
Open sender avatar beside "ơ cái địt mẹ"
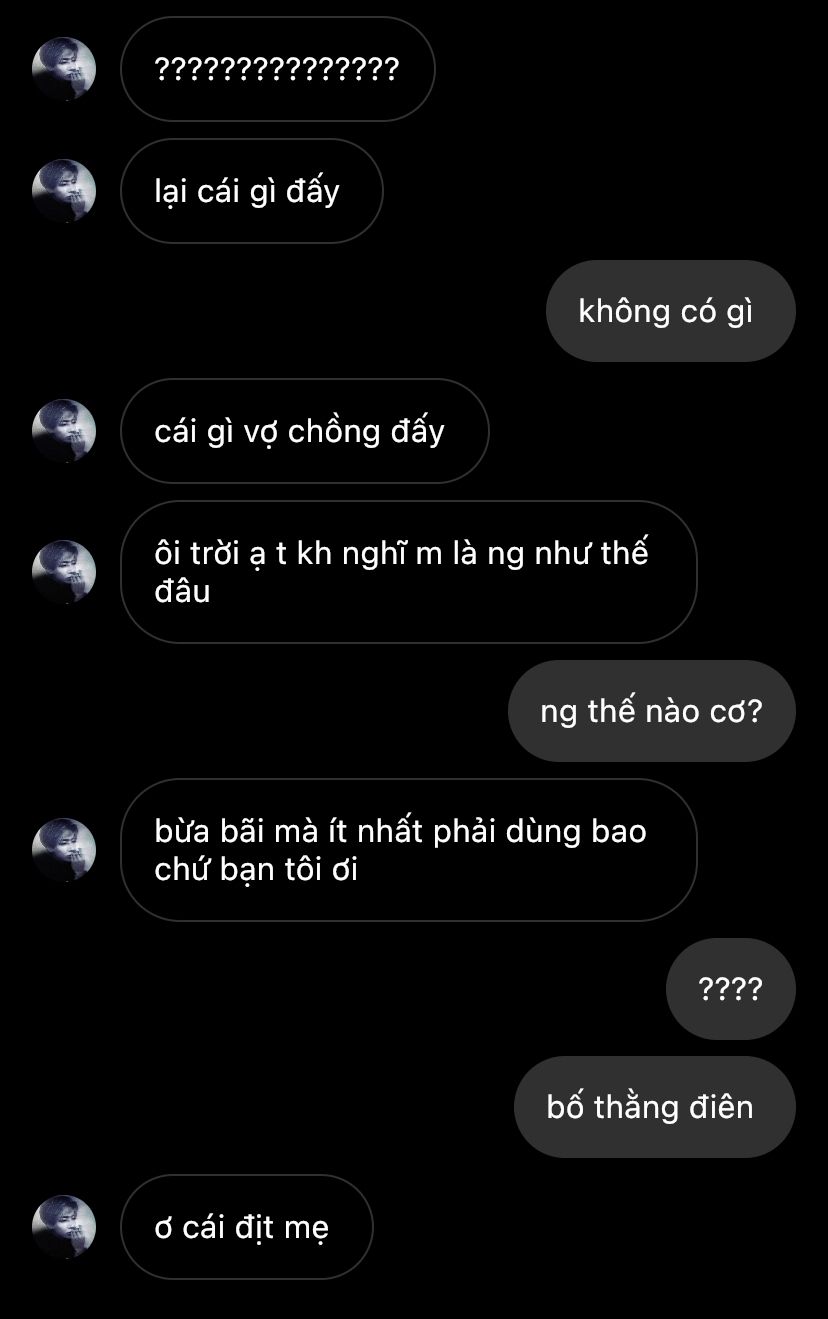[x=64, y=1226]
